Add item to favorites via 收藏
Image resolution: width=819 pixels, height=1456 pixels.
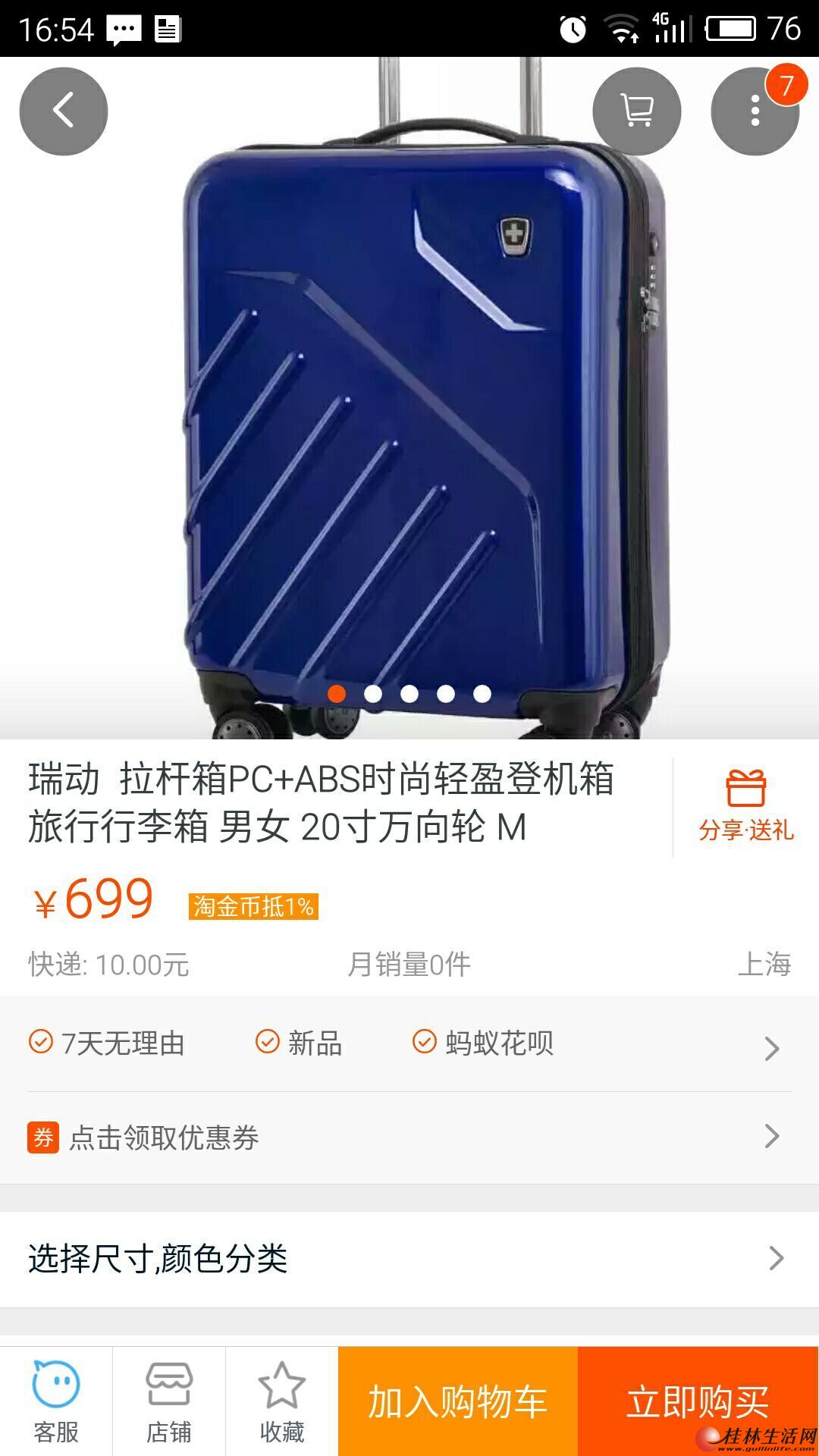[x=281, y=1401]
